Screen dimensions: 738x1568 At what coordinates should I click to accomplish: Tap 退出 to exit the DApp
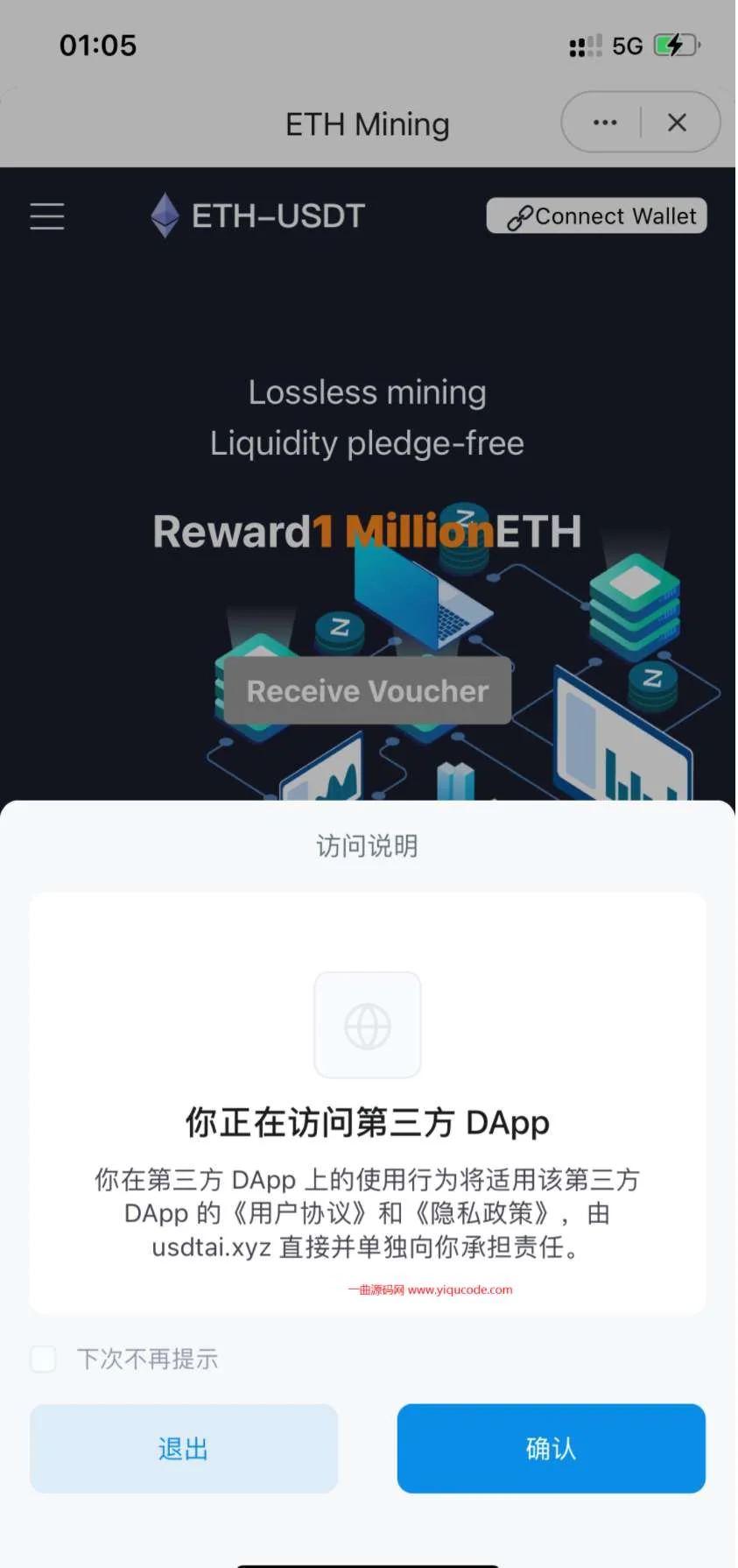coord(184,1448)
